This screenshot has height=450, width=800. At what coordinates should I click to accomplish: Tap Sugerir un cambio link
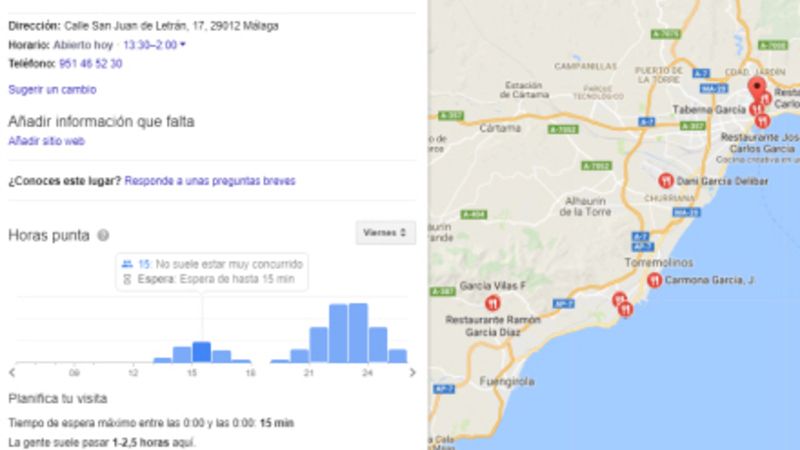click(52, 89)
